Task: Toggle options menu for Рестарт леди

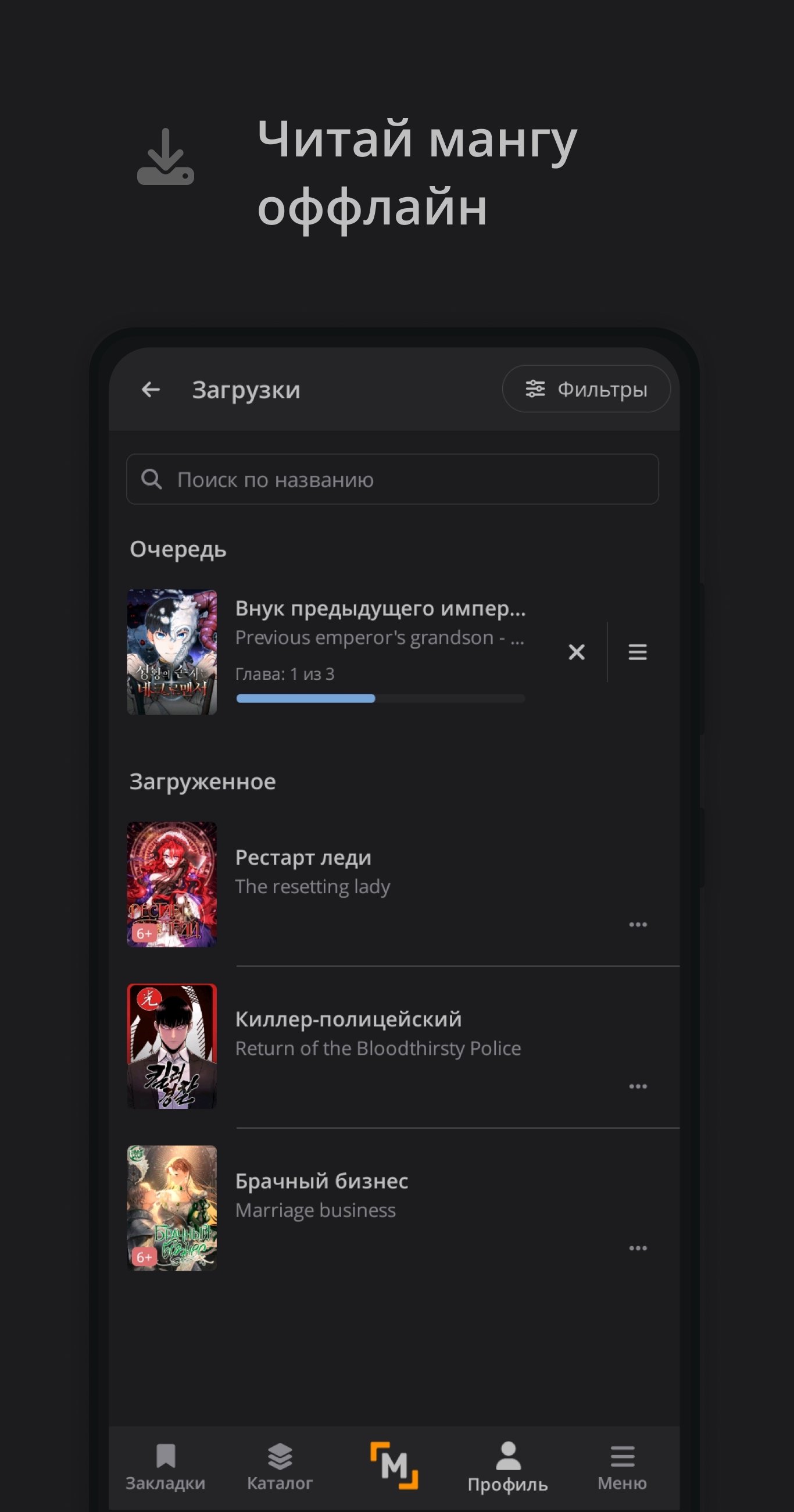Action: pos(637,924)
